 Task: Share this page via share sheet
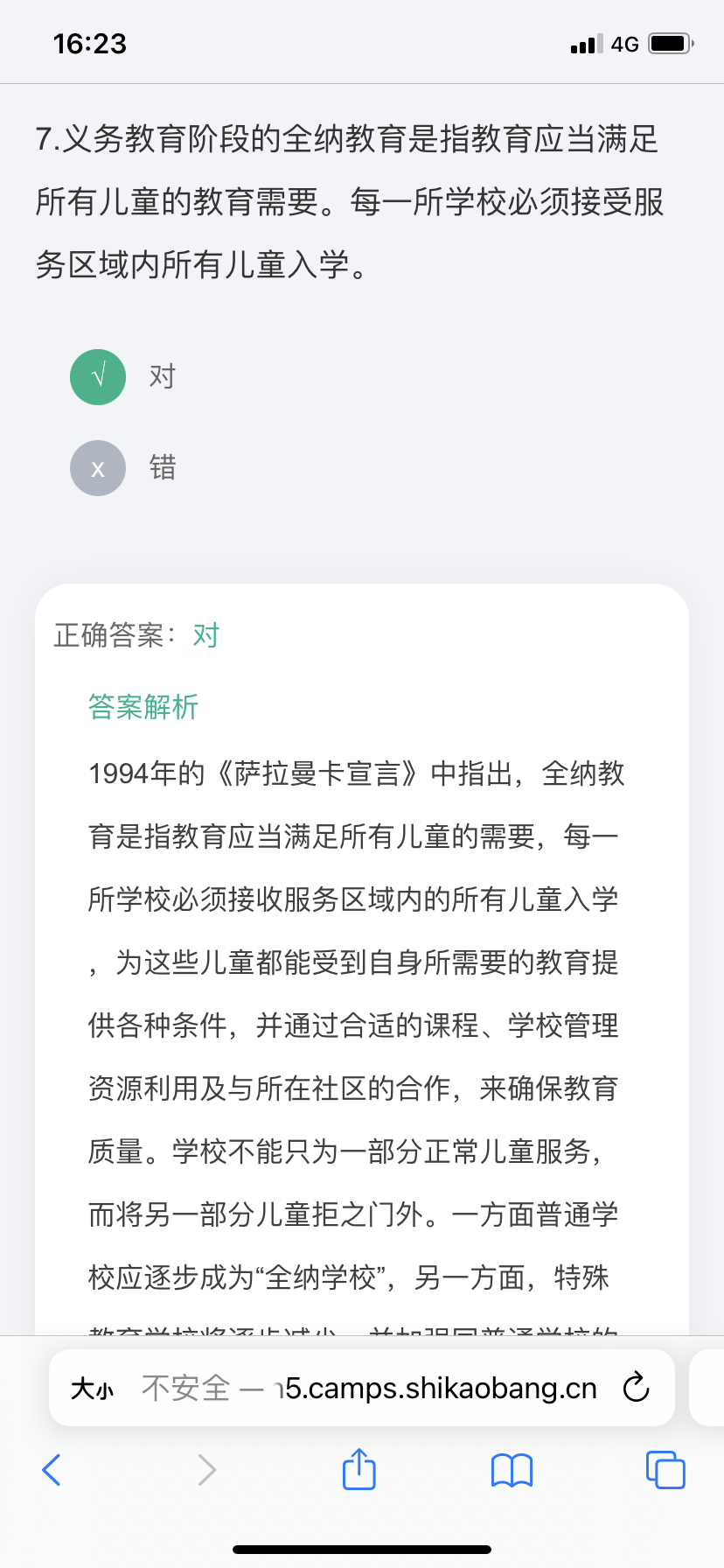coord(359,1469)
